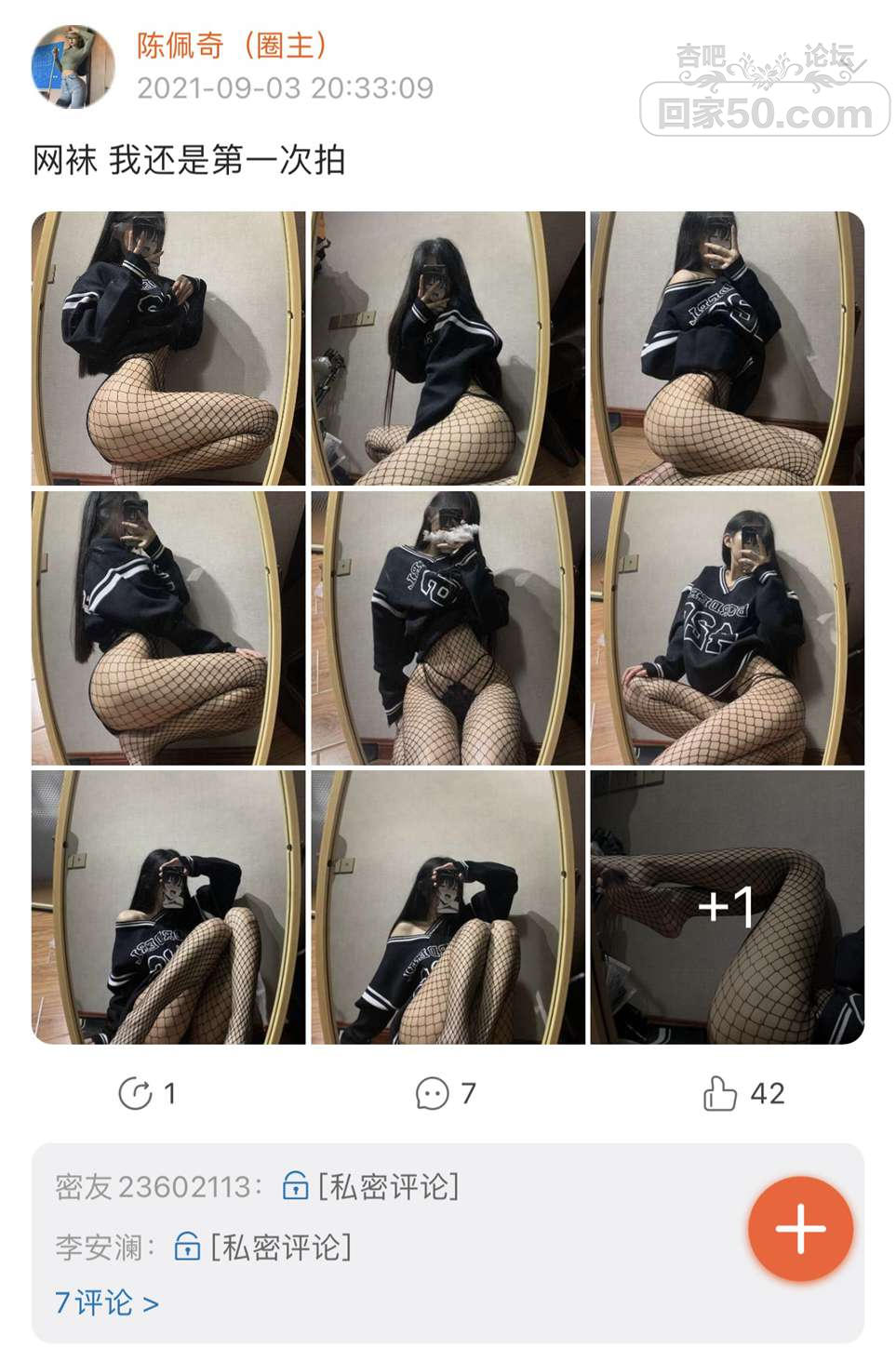This screenshot has height=1348, width=896.
Task: View all comments via 7评论 link
Action: coord(106,1302)
